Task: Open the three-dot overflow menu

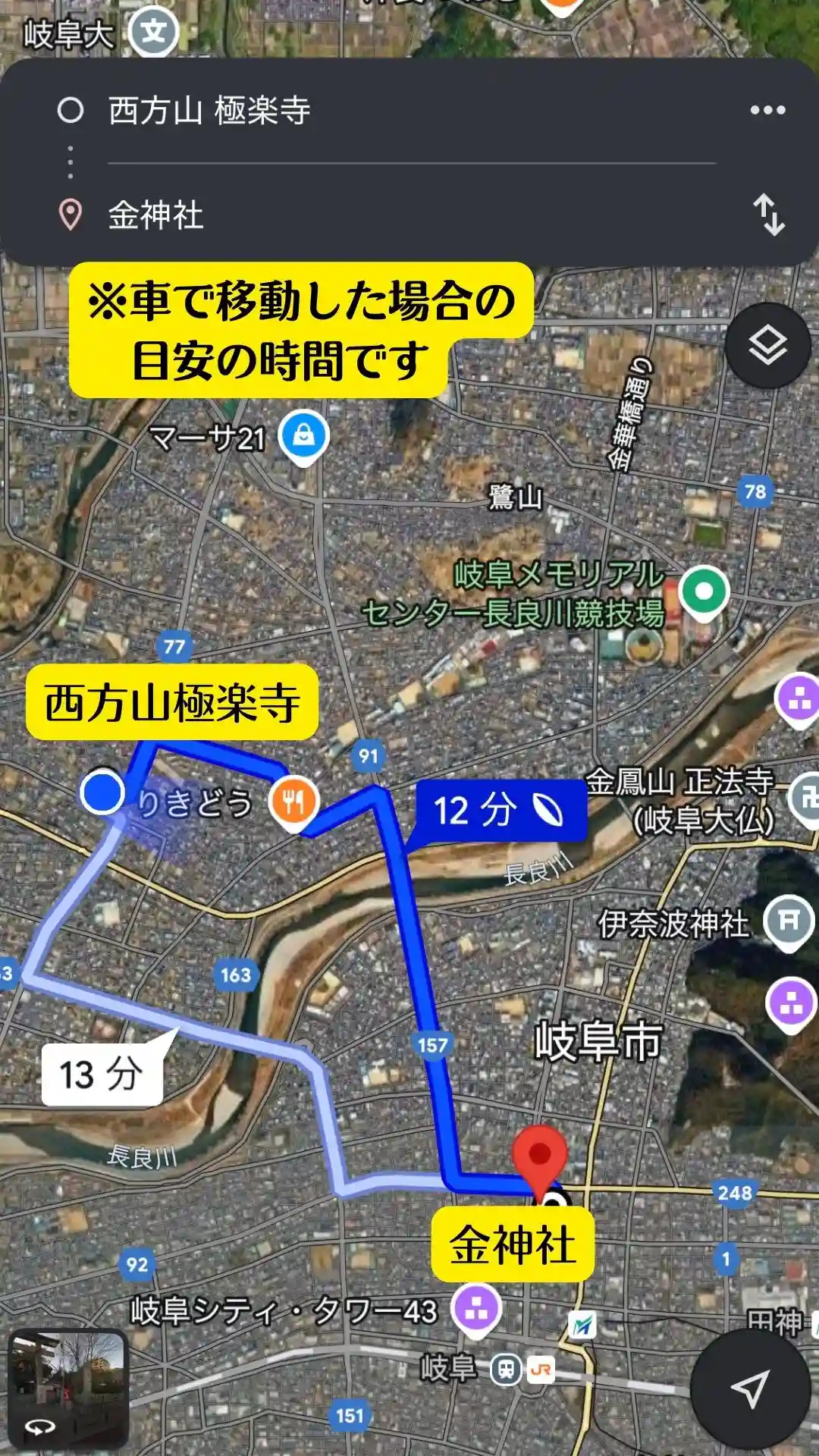Action: (x=767, y=111)
